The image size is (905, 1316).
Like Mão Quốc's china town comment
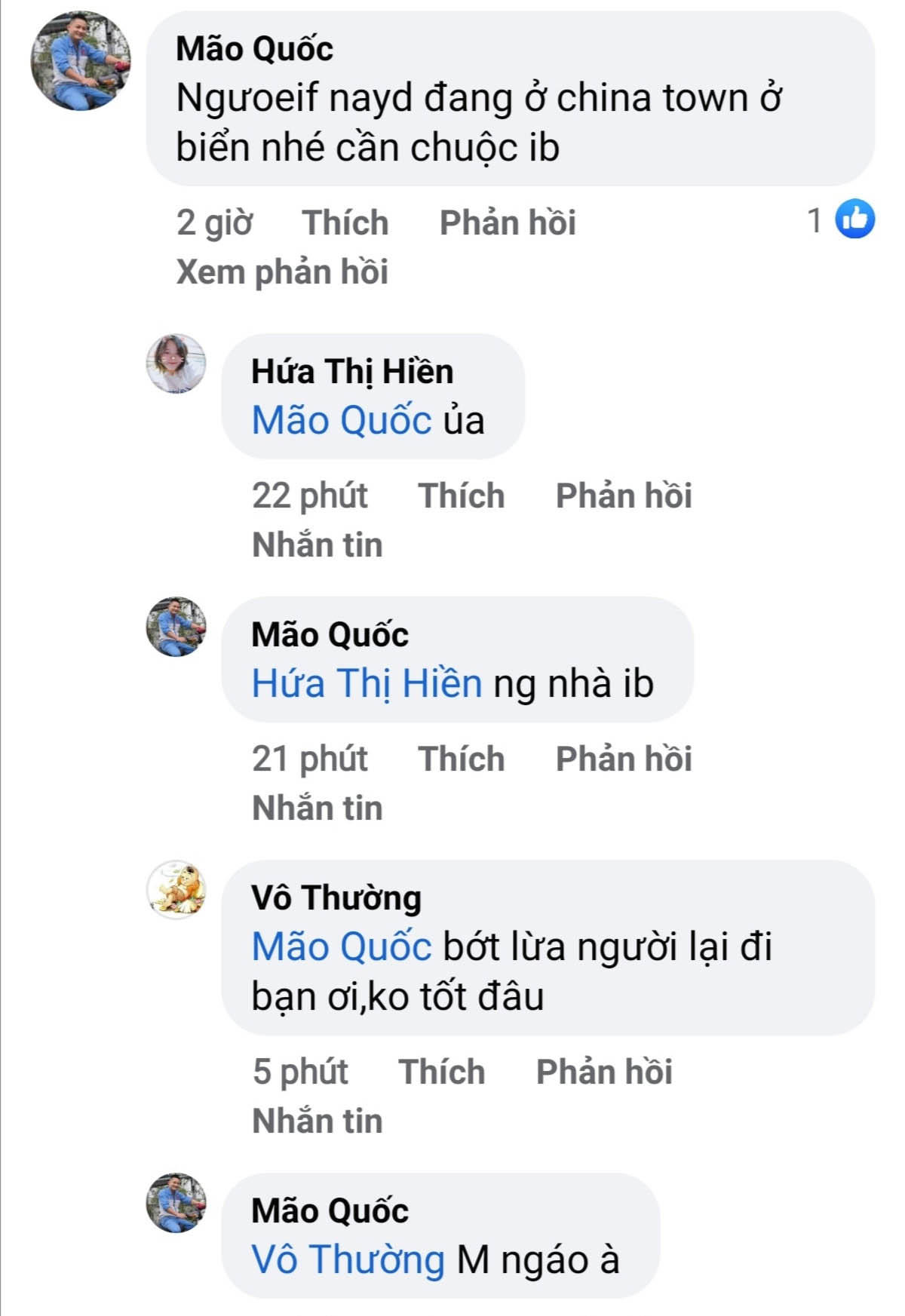pos(345,223)
